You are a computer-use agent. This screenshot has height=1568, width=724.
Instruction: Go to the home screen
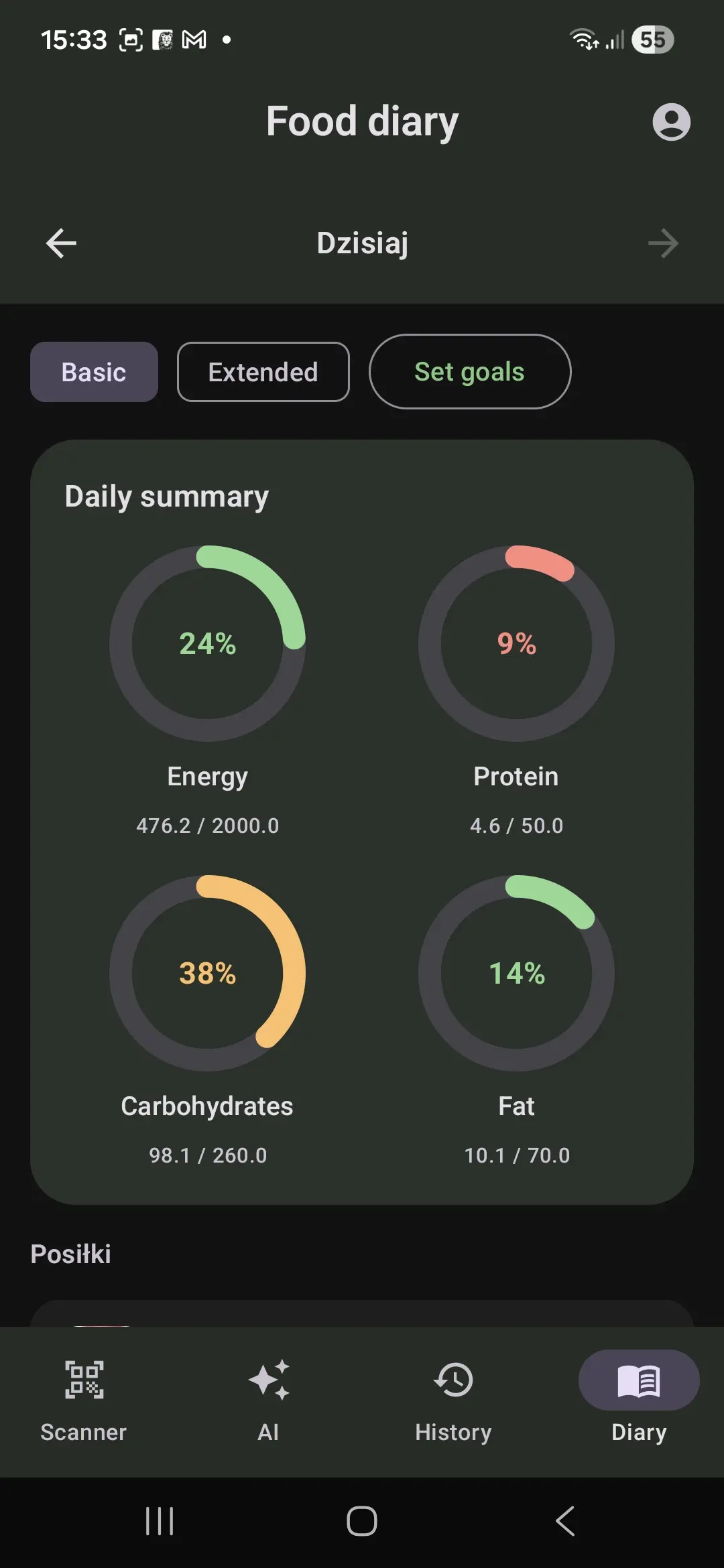coord(362,1520)
